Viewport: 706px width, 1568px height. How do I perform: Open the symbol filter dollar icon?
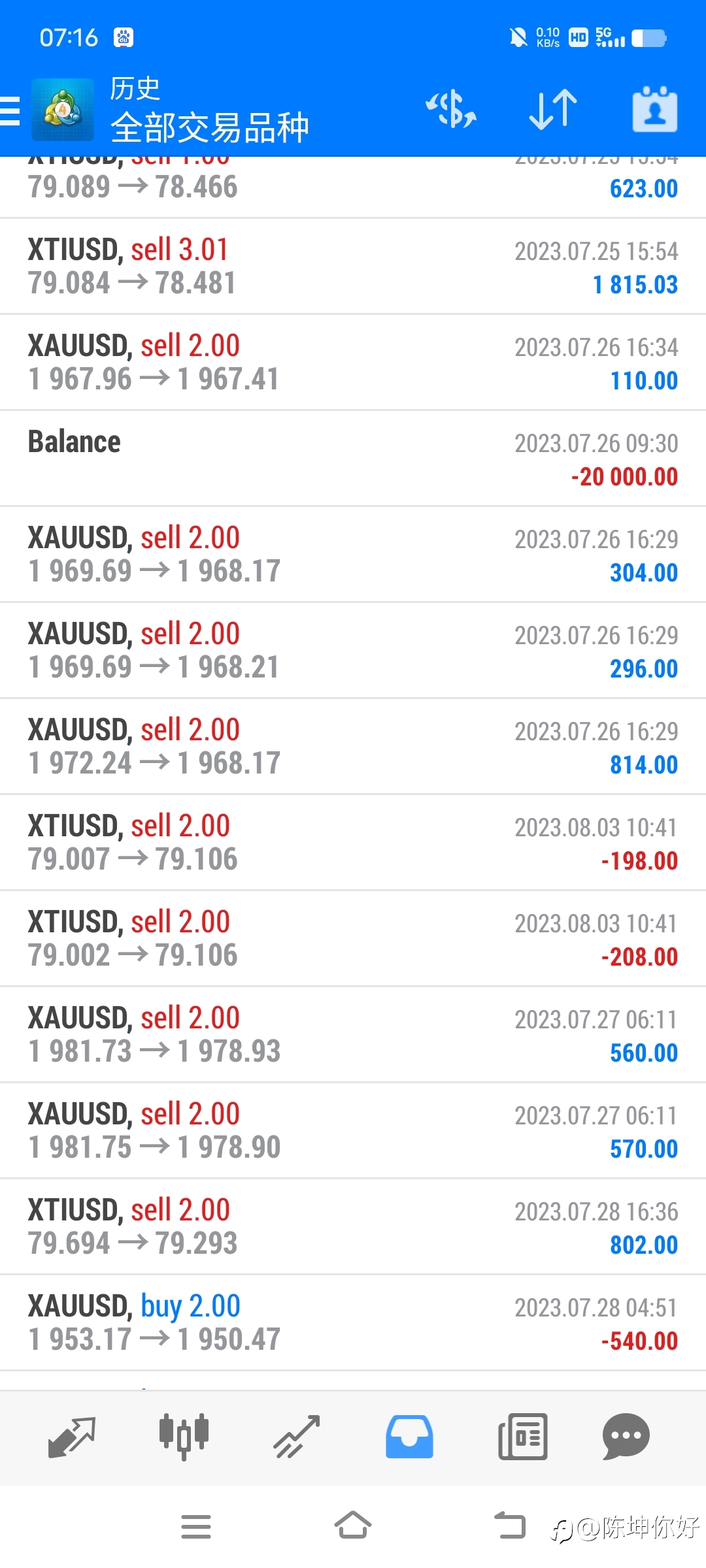451,109
